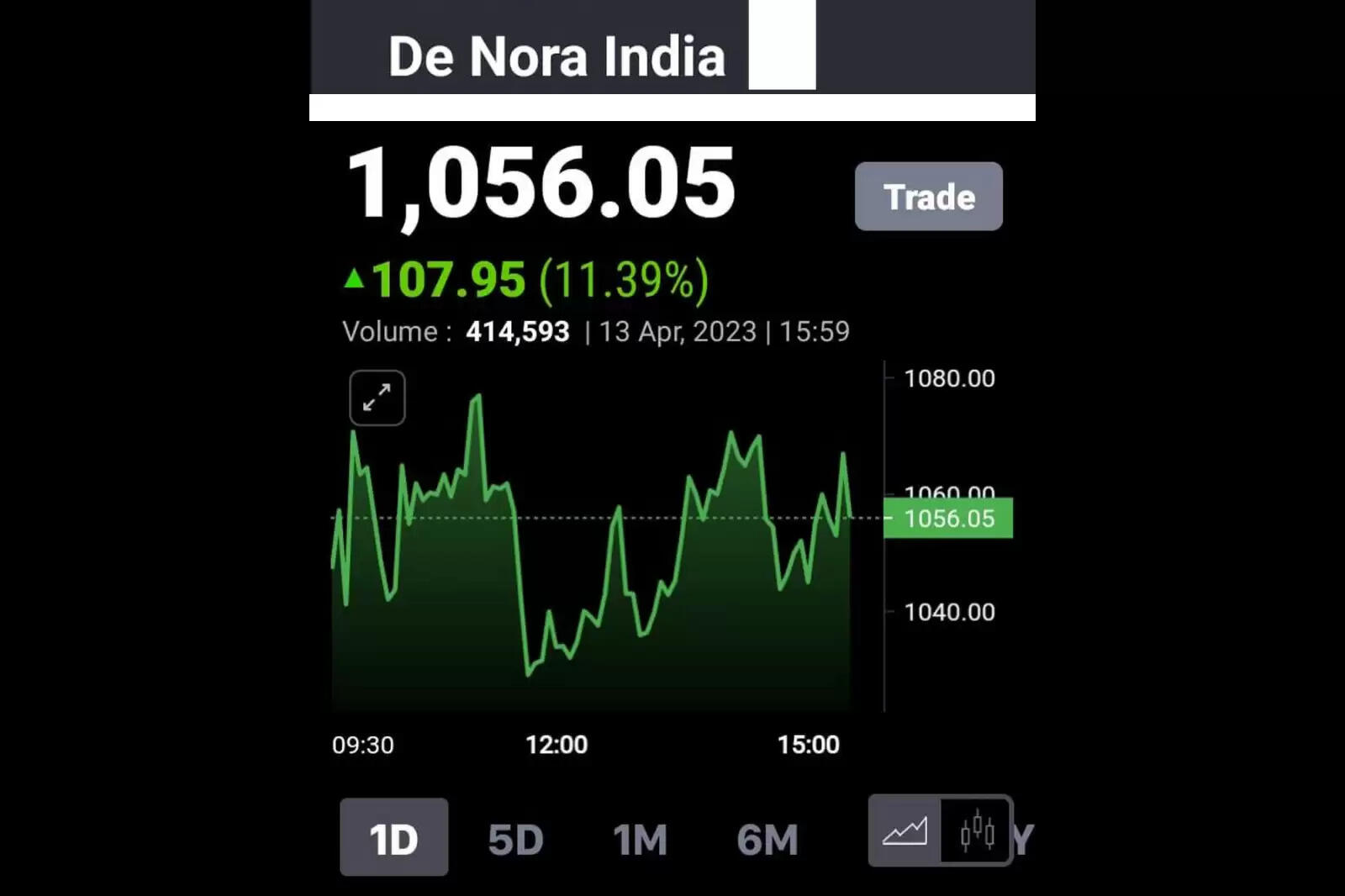View the 6M chart period

[x=767, y=839]
